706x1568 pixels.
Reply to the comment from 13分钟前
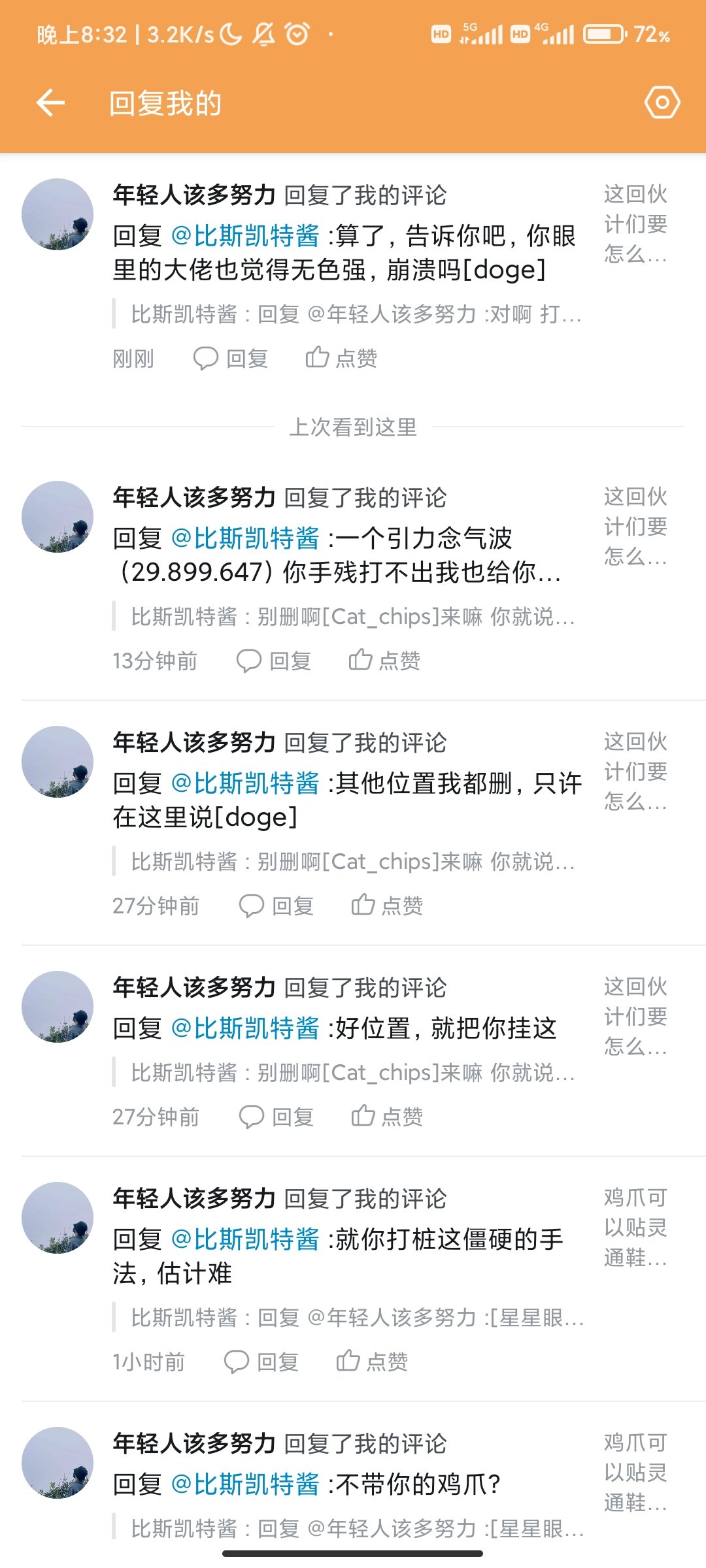(x=274, y=661)
